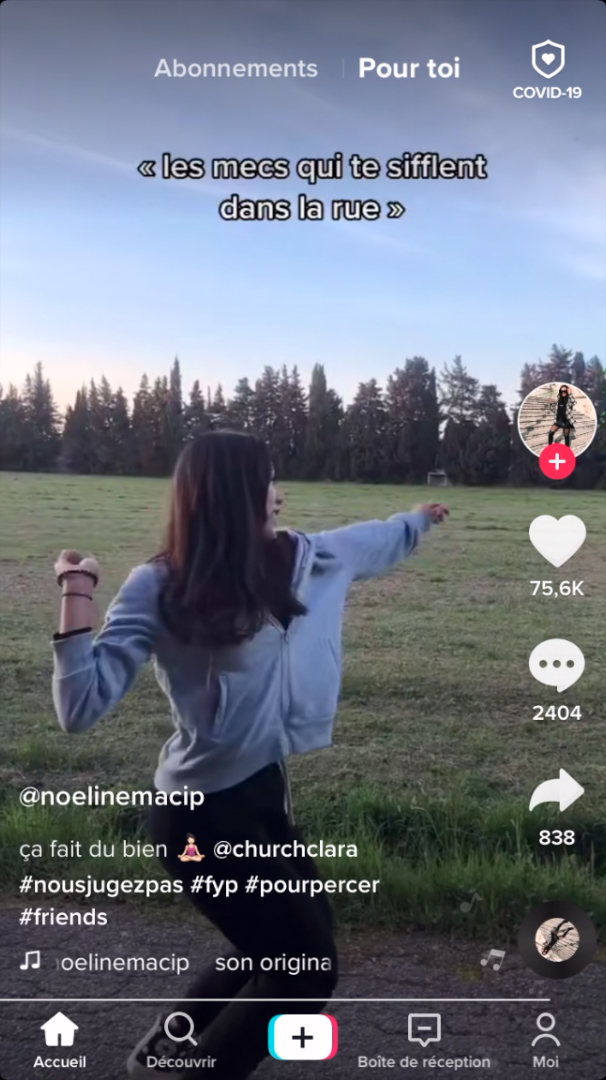The height and width of the screenshot is (1080, 606).
Task: Go to the Accueil tab
Action: point(60,1040)
